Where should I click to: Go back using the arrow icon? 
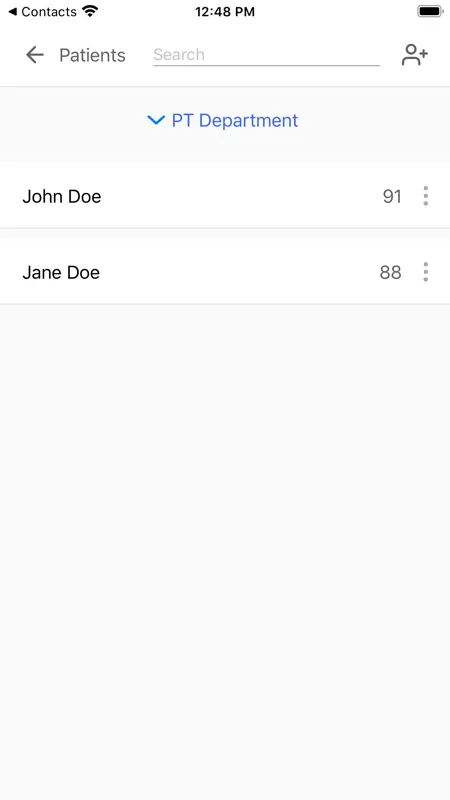pyautogui.click(x=35, y=55)
